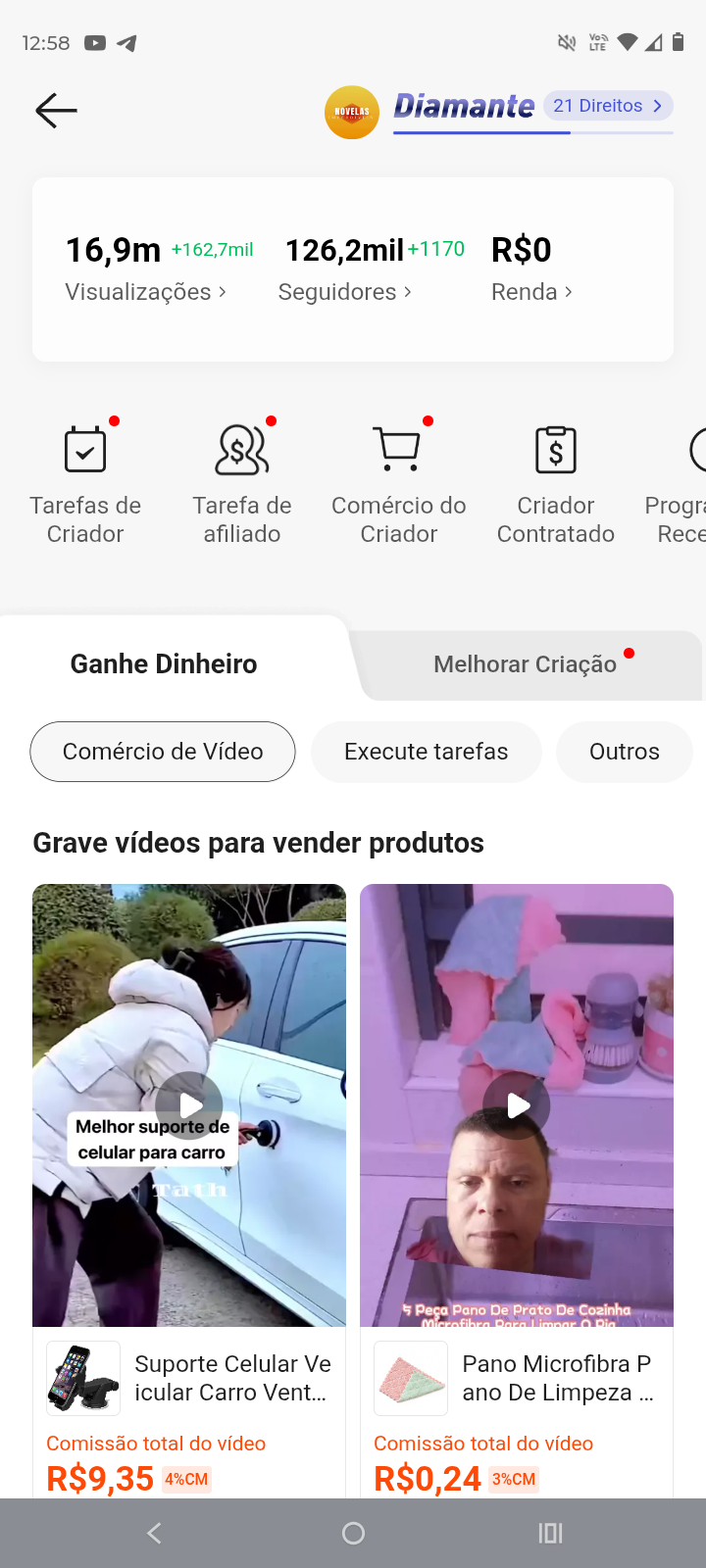
Task: View Seguidores details
Action: [x=344, y=292]
